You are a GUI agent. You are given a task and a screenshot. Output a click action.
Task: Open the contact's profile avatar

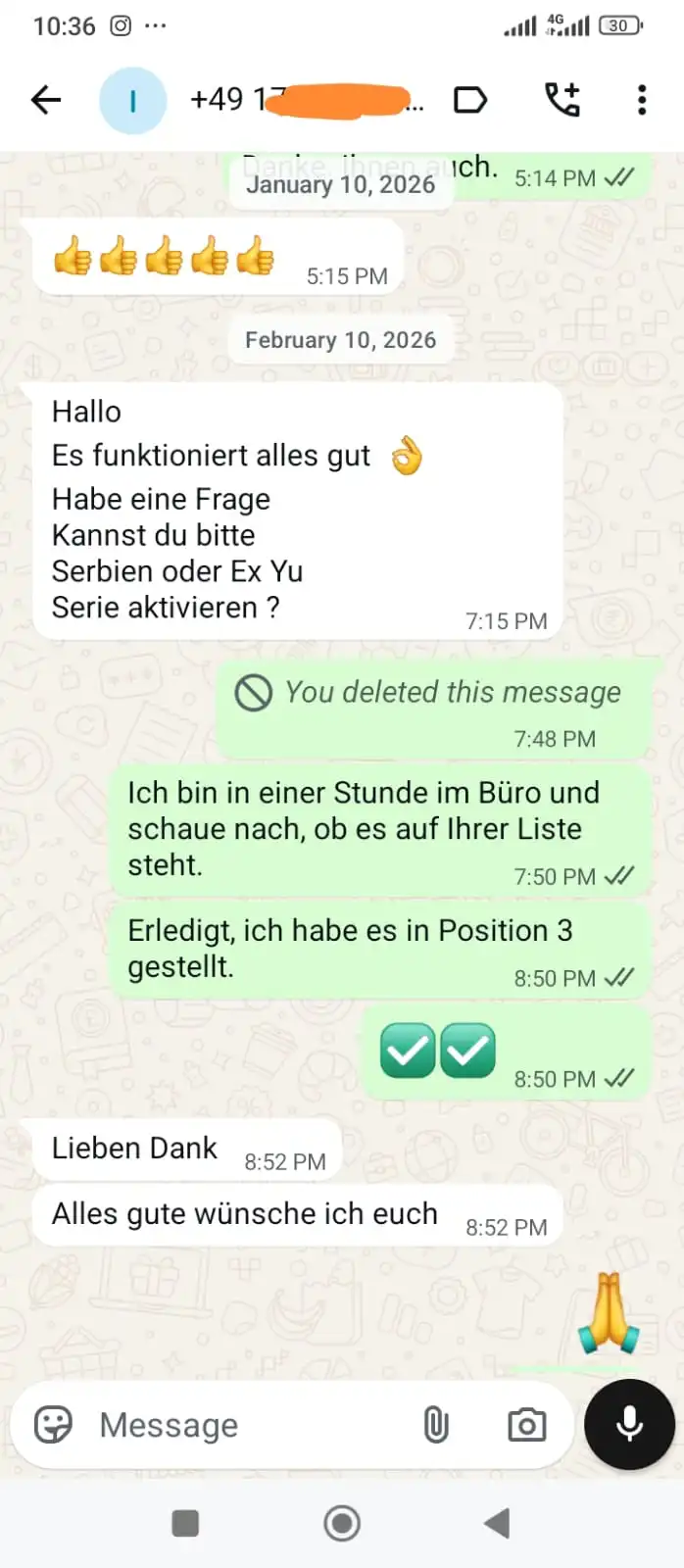click(x=132, y=100)
